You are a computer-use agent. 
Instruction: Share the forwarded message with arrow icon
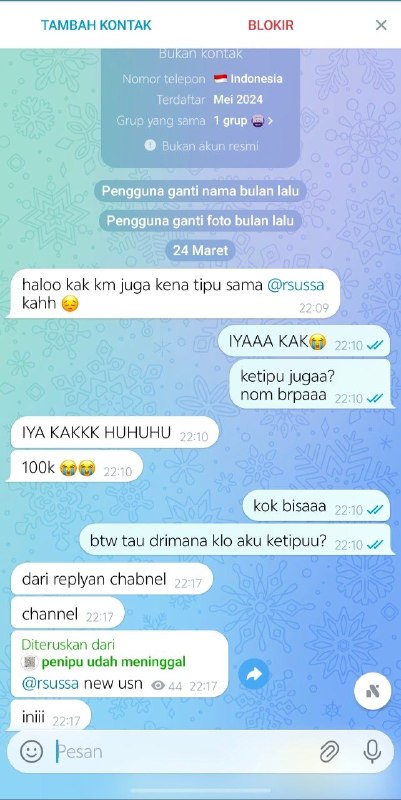click(x=254, y=675)
